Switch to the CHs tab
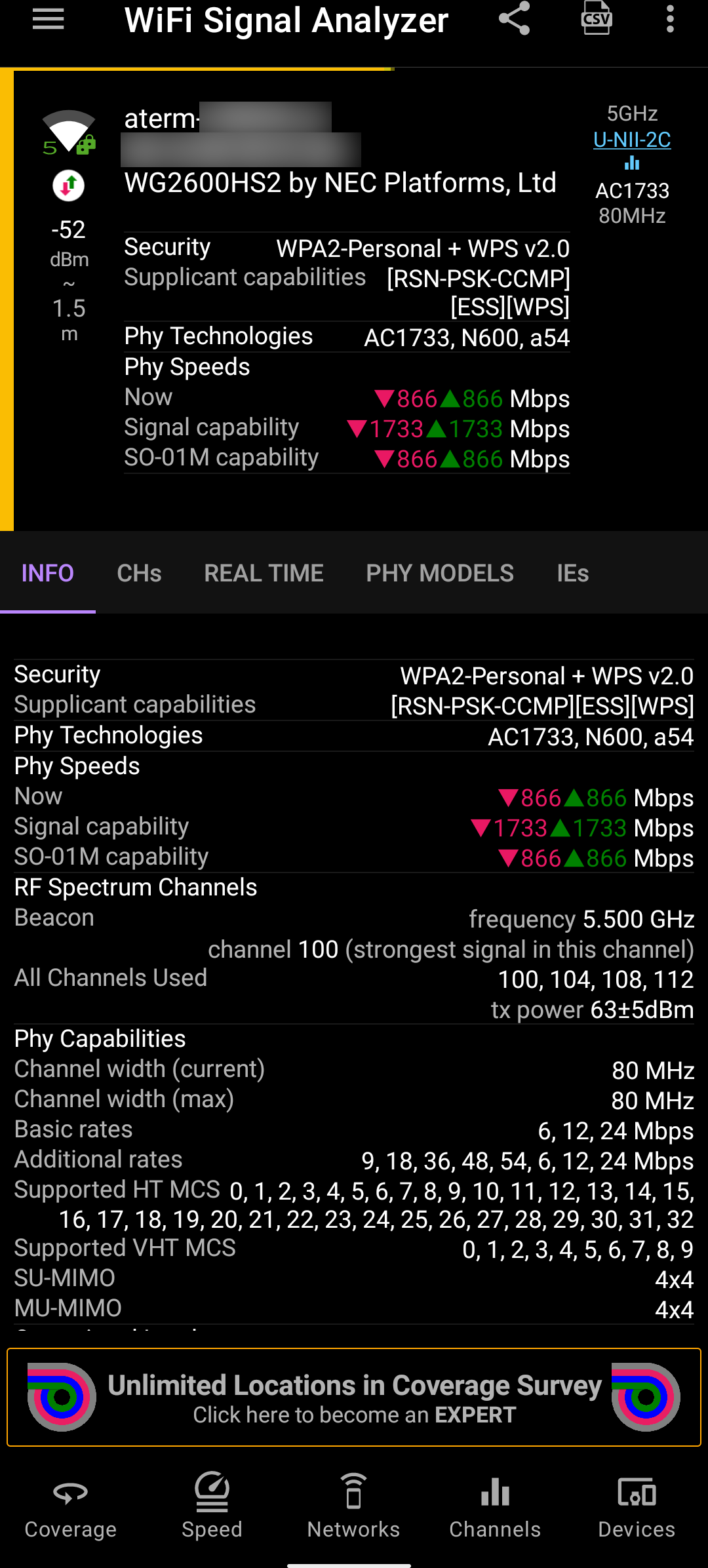 [x=139, y=574]
